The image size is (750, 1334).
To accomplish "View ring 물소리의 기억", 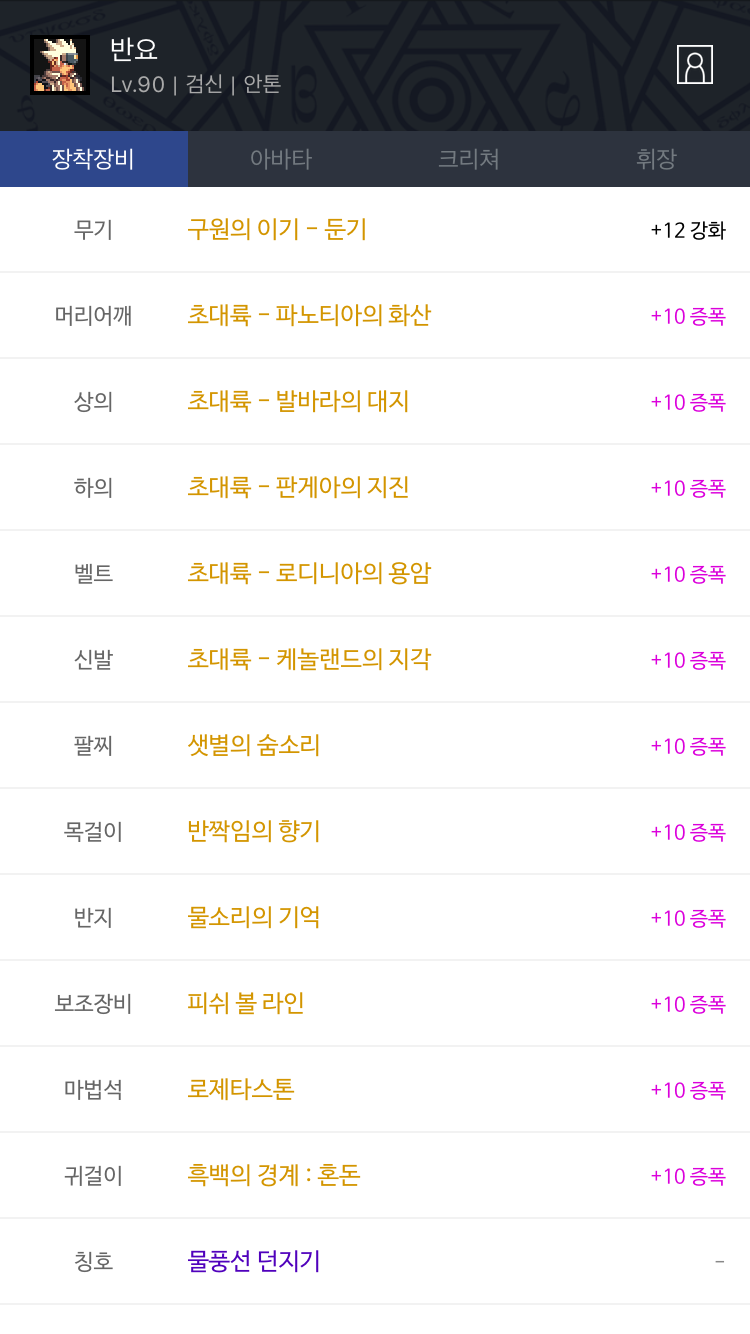I will (x=254, y=917).
